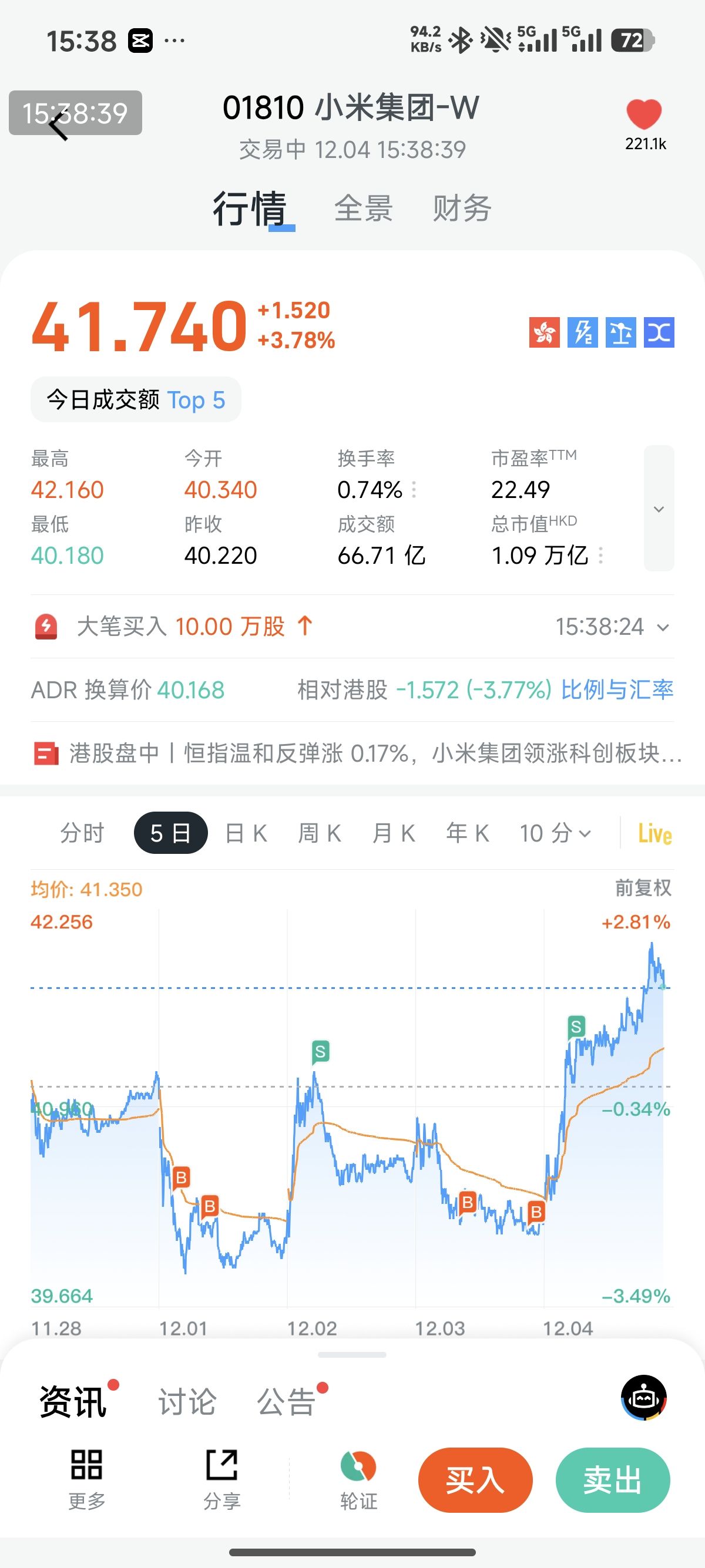
Task: Open the 比例与汇率 link
Action: (x=617, y=689)
